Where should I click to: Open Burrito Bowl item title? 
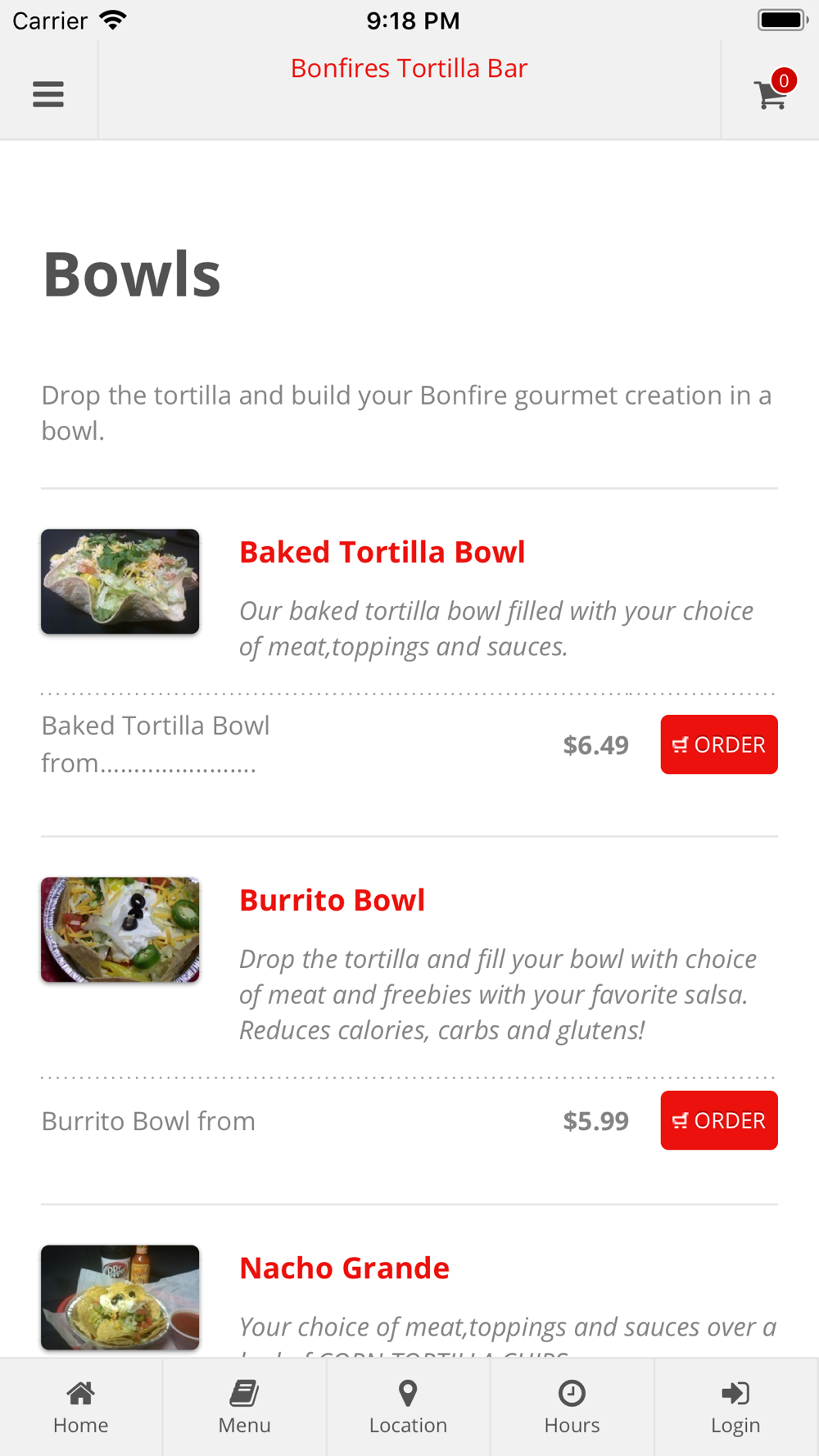click(x=332, y=900)
